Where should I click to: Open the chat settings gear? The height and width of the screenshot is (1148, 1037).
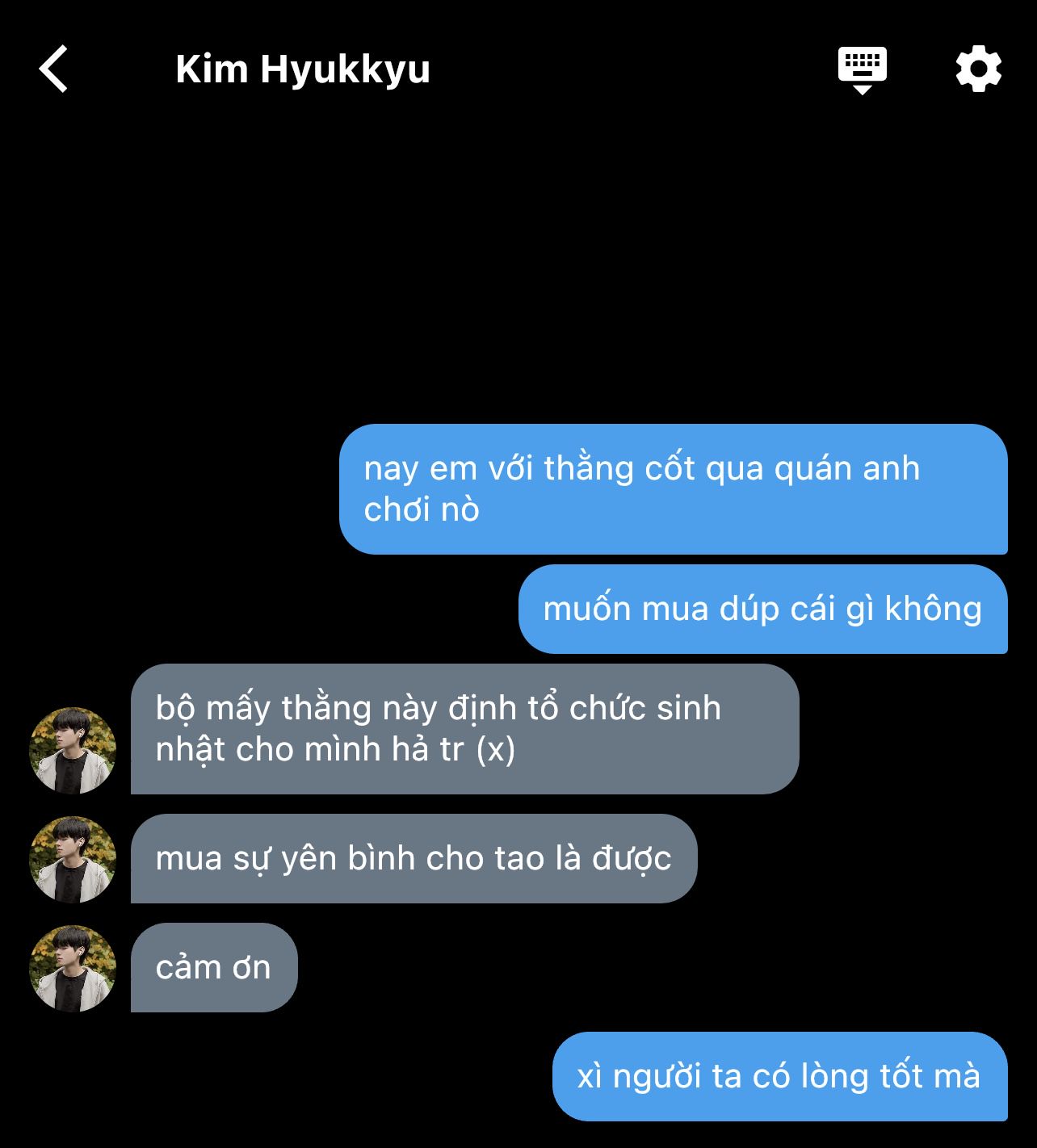pos(978,69)
